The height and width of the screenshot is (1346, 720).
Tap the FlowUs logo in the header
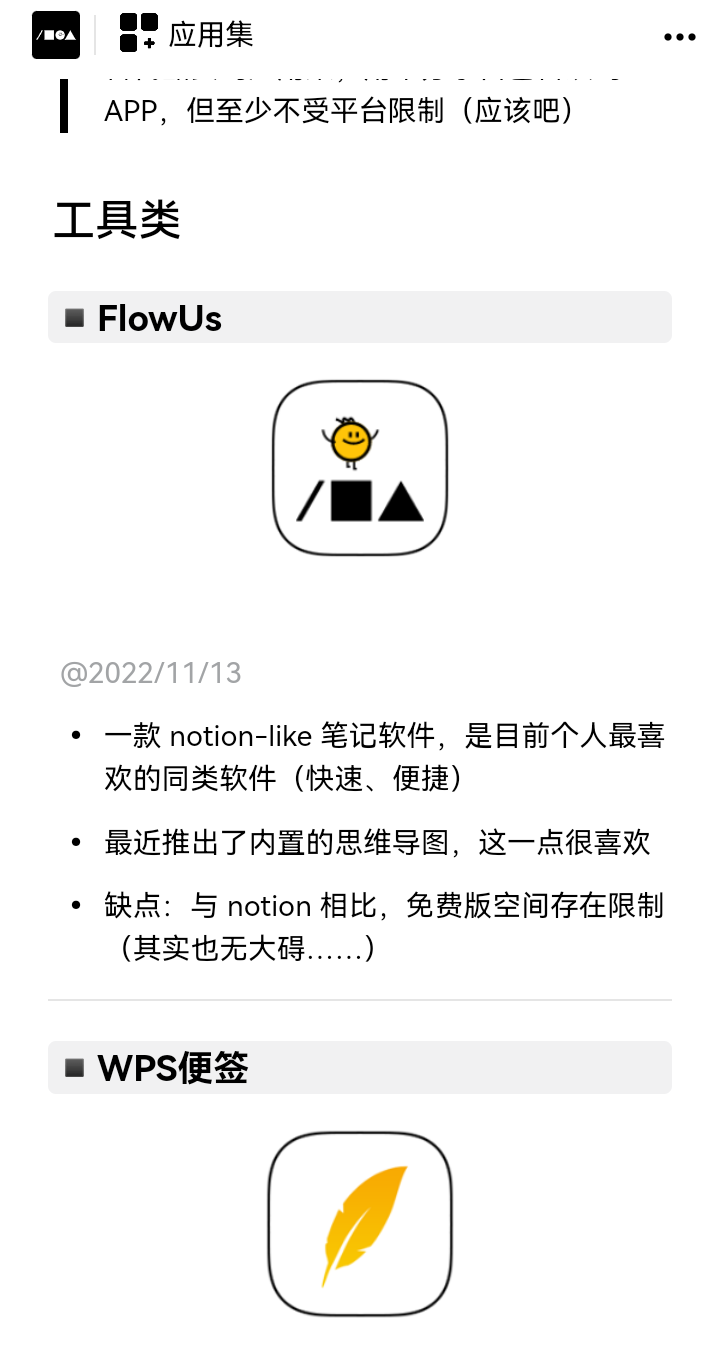point(56,35)
